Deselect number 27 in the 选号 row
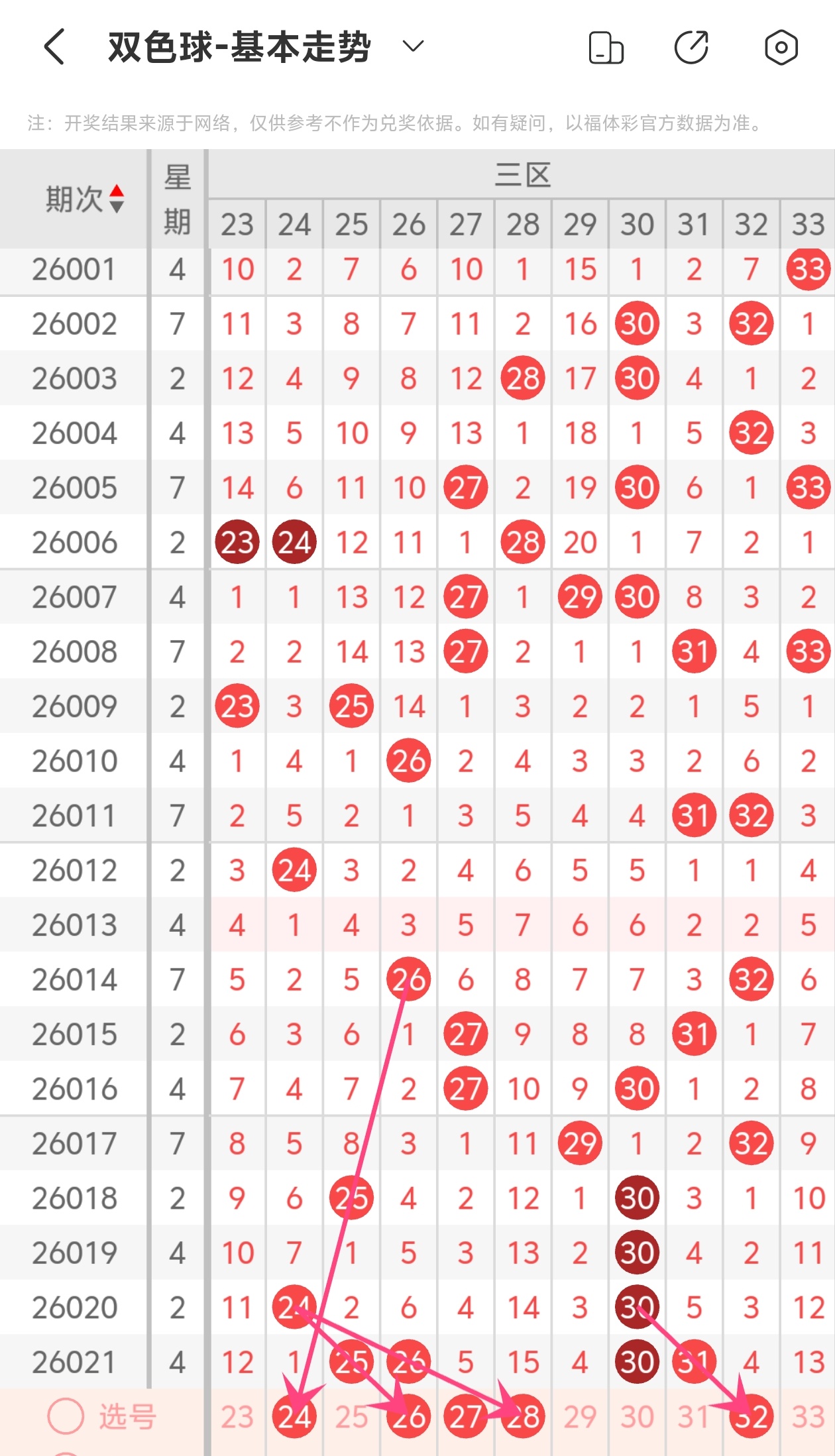The height and width of the screenshot is (1456, 835). pyautogui.click(x=465, y=1417)
